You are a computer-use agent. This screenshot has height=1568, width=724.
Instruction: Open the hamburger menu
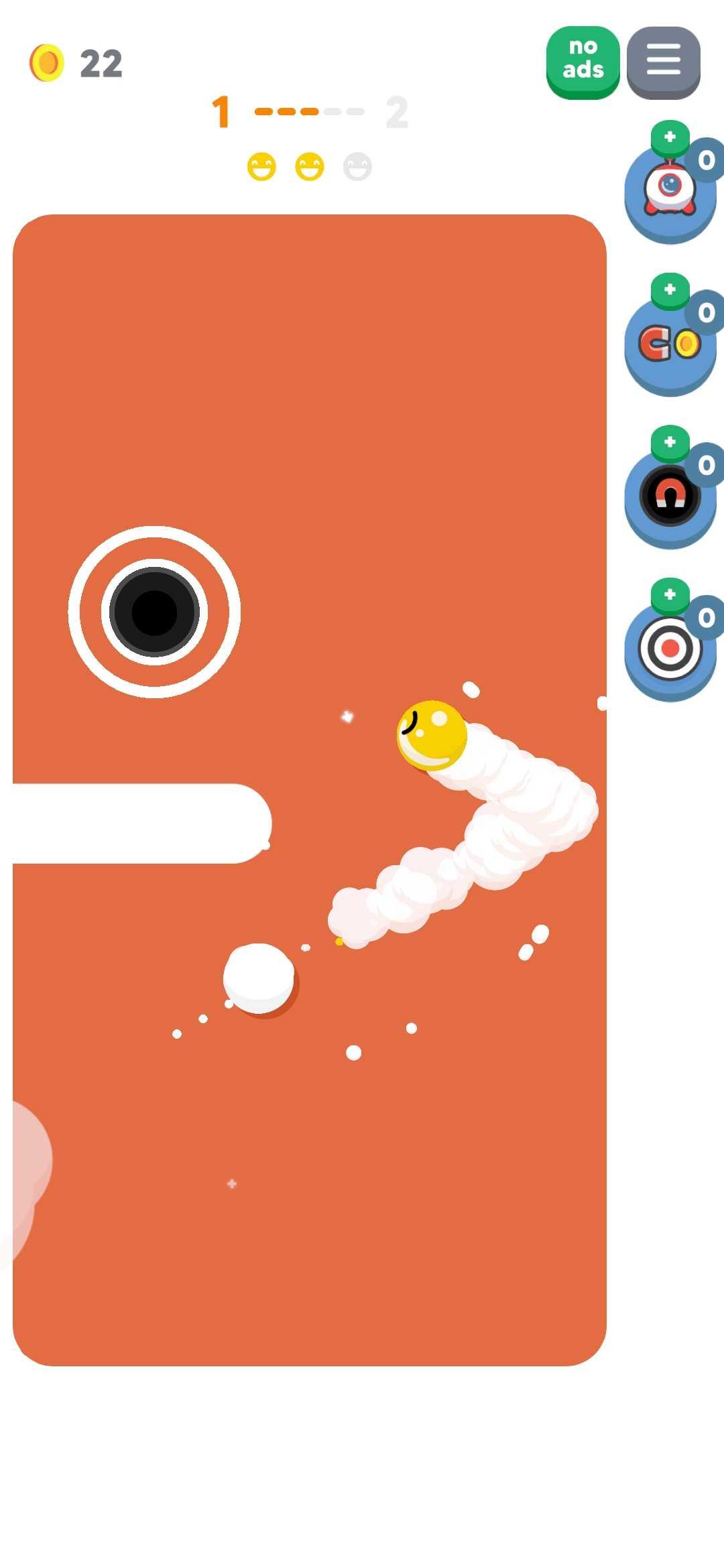point(663,61)
